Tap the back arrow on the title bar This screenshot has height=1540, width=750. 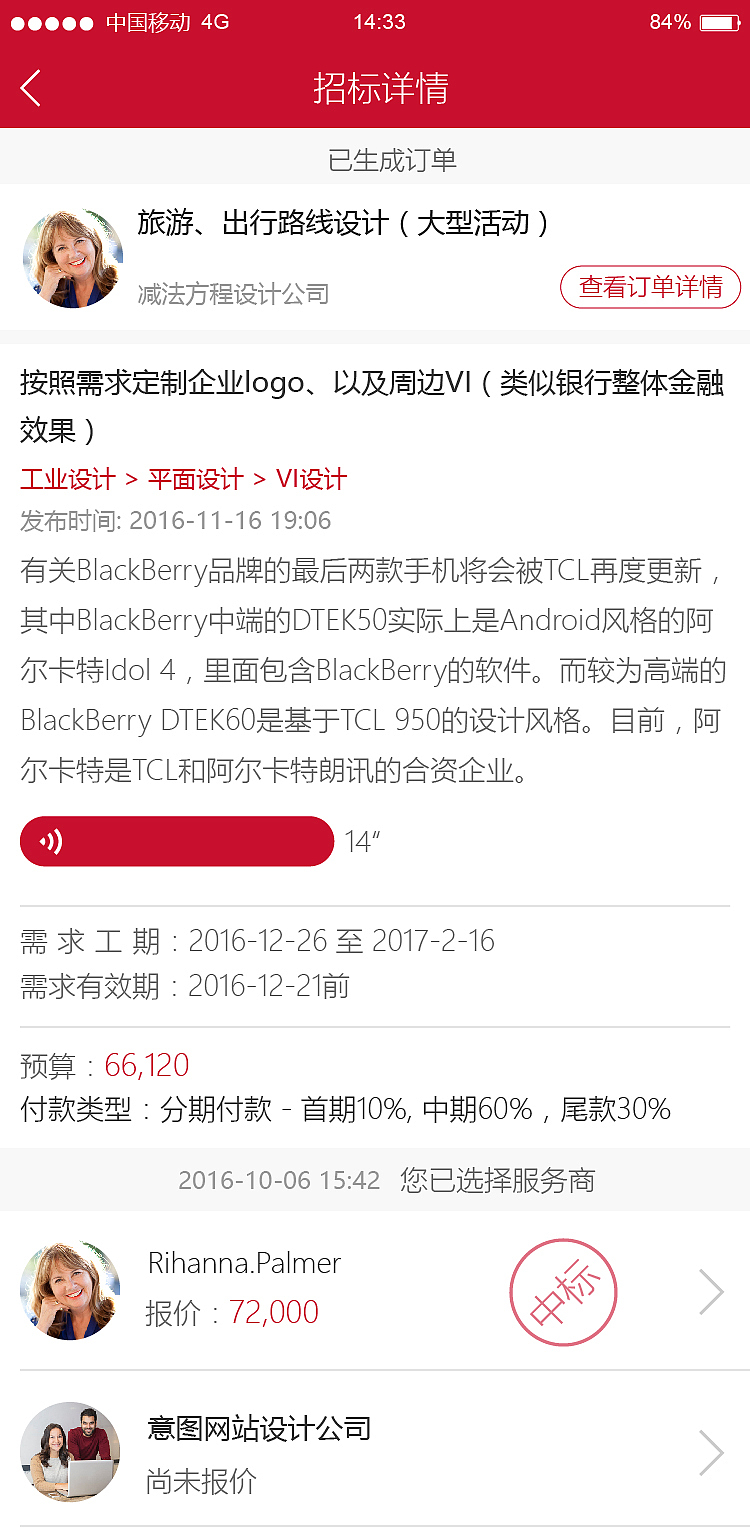tap(30, 88)
